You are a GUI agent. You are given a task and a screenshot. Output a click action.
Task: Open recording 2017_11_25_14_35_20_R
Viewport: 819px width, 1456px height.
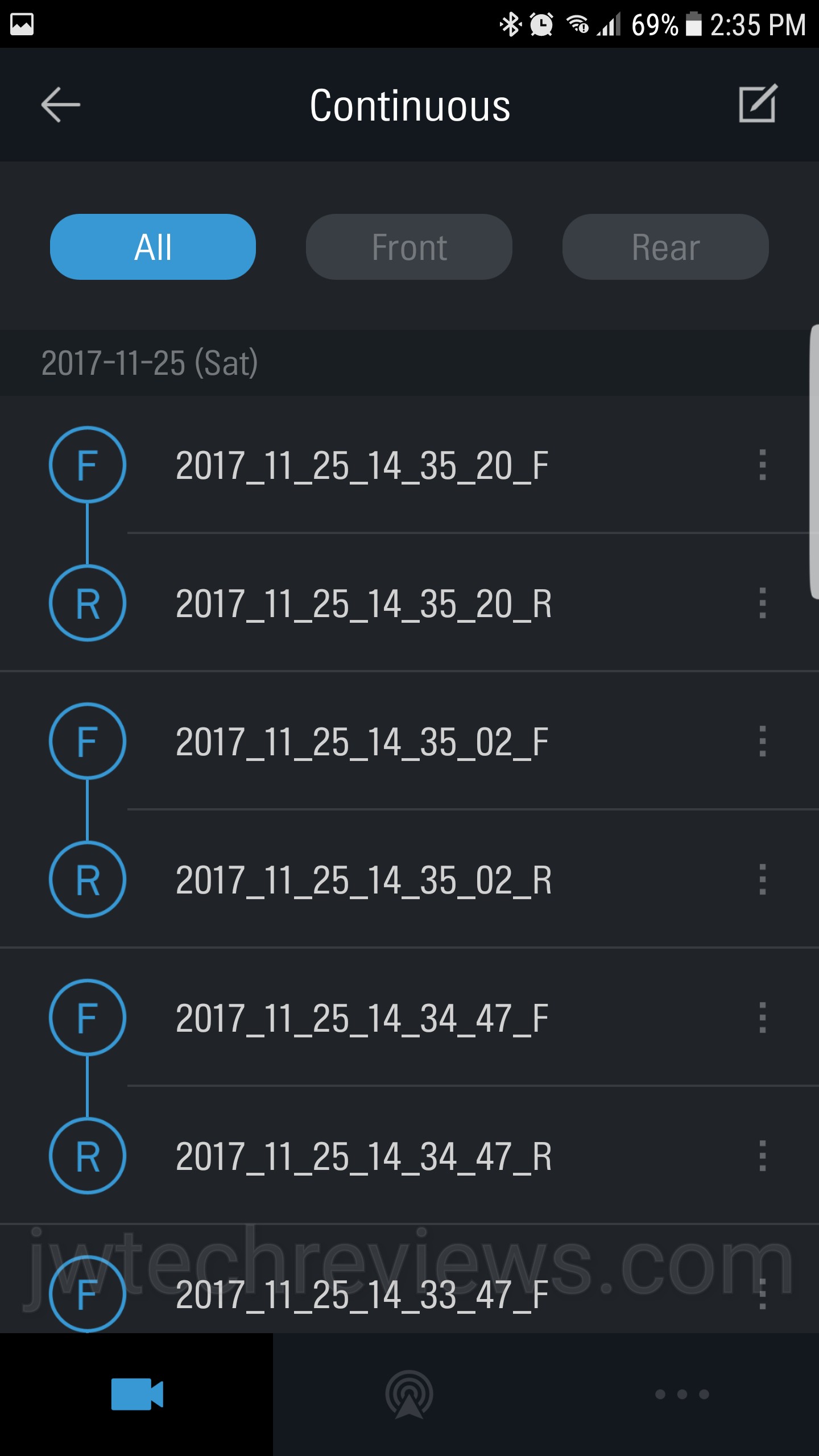click(x=364, y=603)
